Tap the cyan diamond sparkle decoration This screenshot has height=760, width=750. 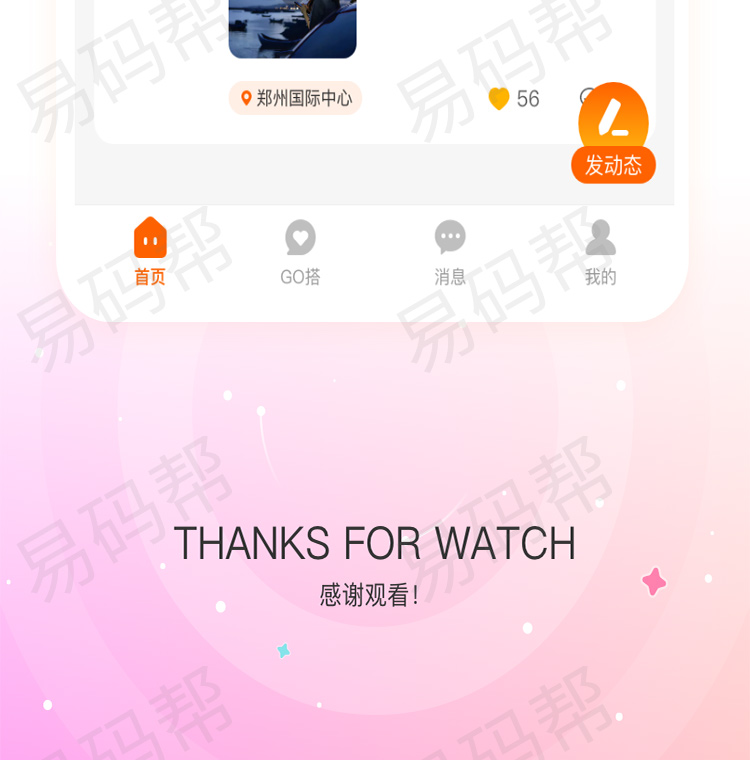click(x=283, y=652)
